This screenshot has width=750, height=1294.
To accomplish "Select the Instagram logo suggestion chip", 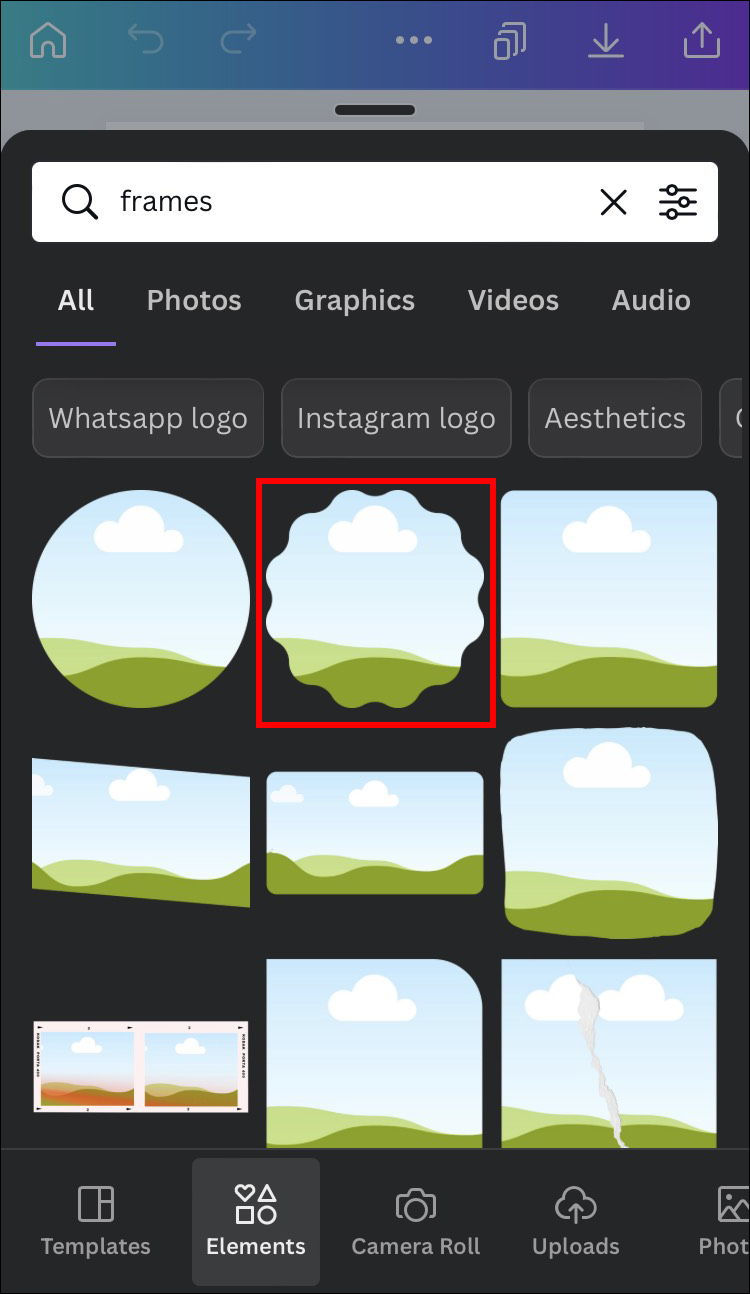I will (396, 418).
